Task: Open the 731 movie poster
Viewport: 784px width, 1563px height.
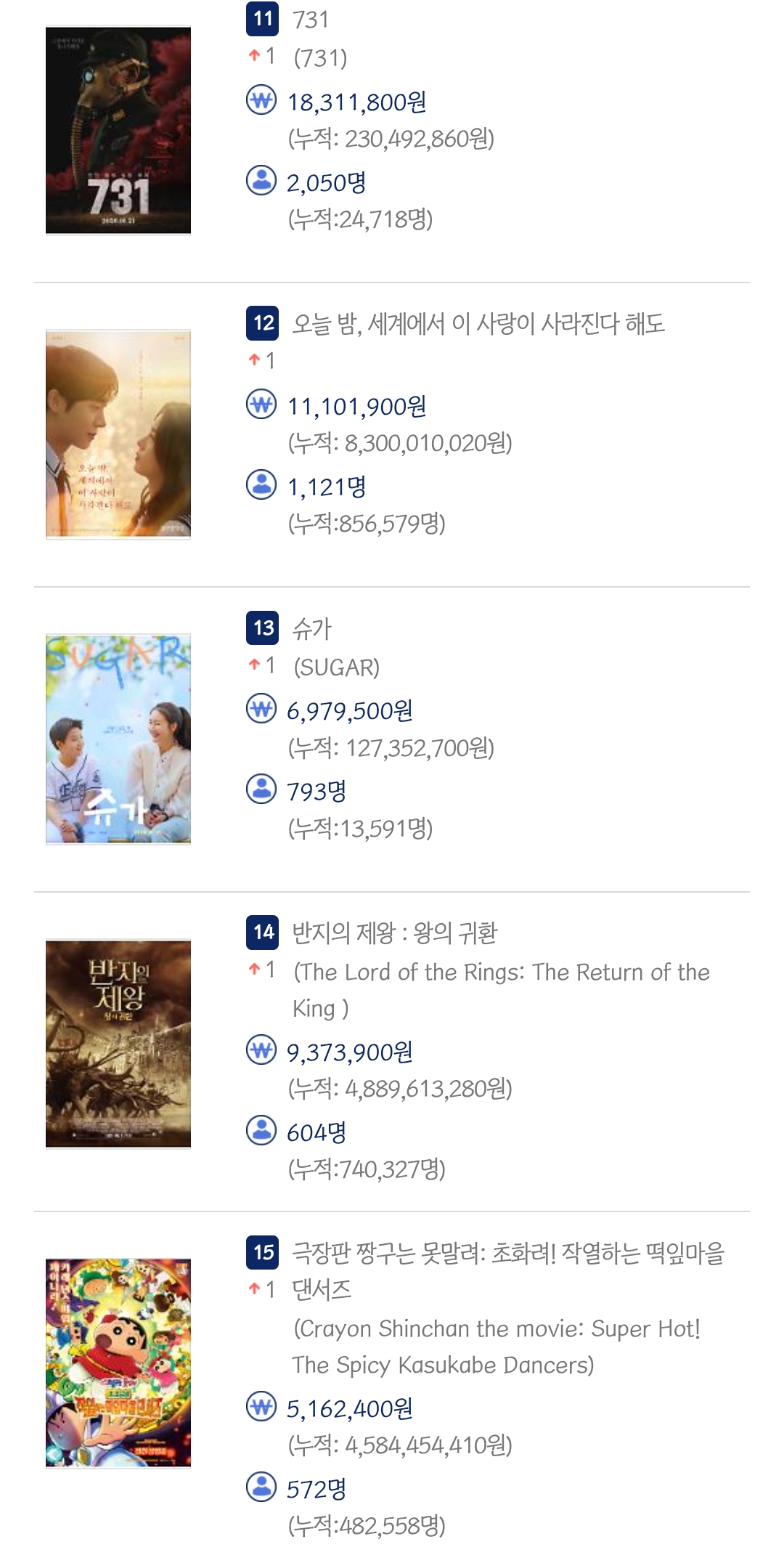Action: pos(118,131)
